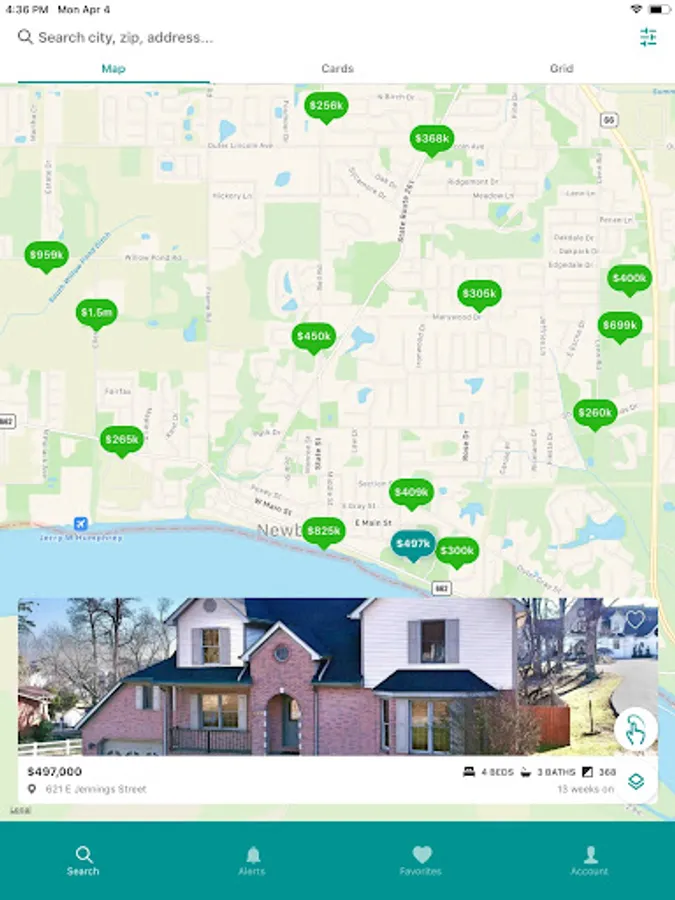The height and width of the screenshot is (900, 675).
Task: Favorite the $497,000 listing with the heart
Action: click(x=636, y=620)
